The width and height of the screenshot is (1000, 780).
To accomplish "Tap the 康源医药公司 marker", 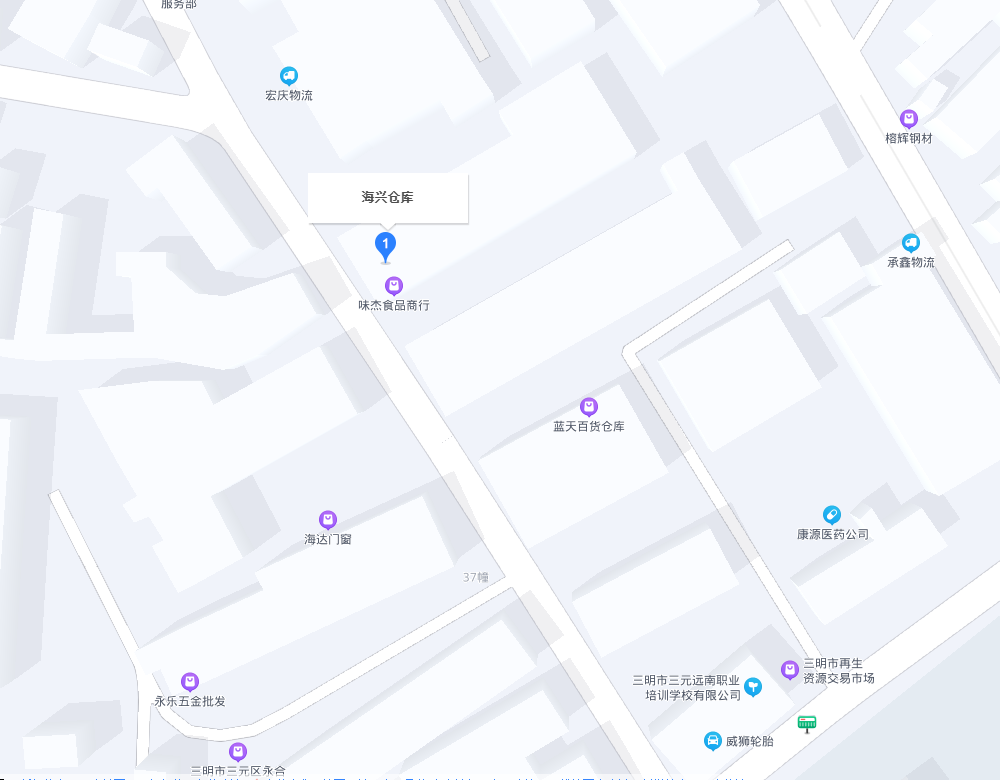I will click(x=832, y=515).
